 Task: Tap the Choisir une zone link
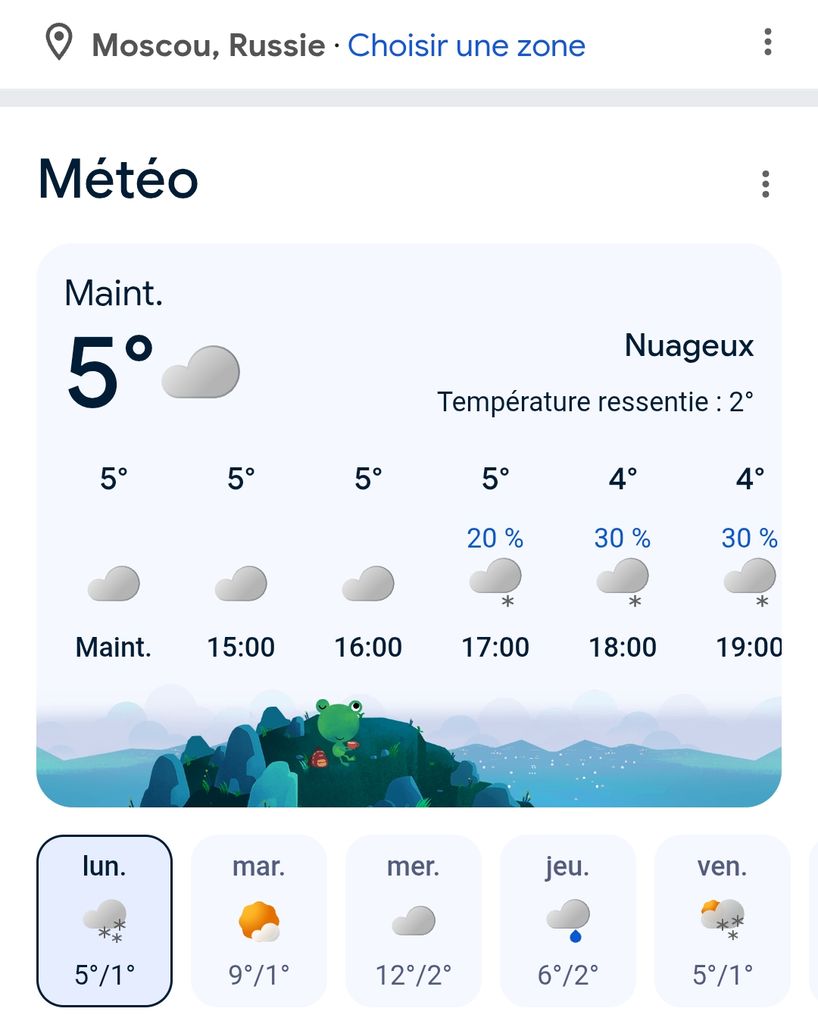coord(466,45)
